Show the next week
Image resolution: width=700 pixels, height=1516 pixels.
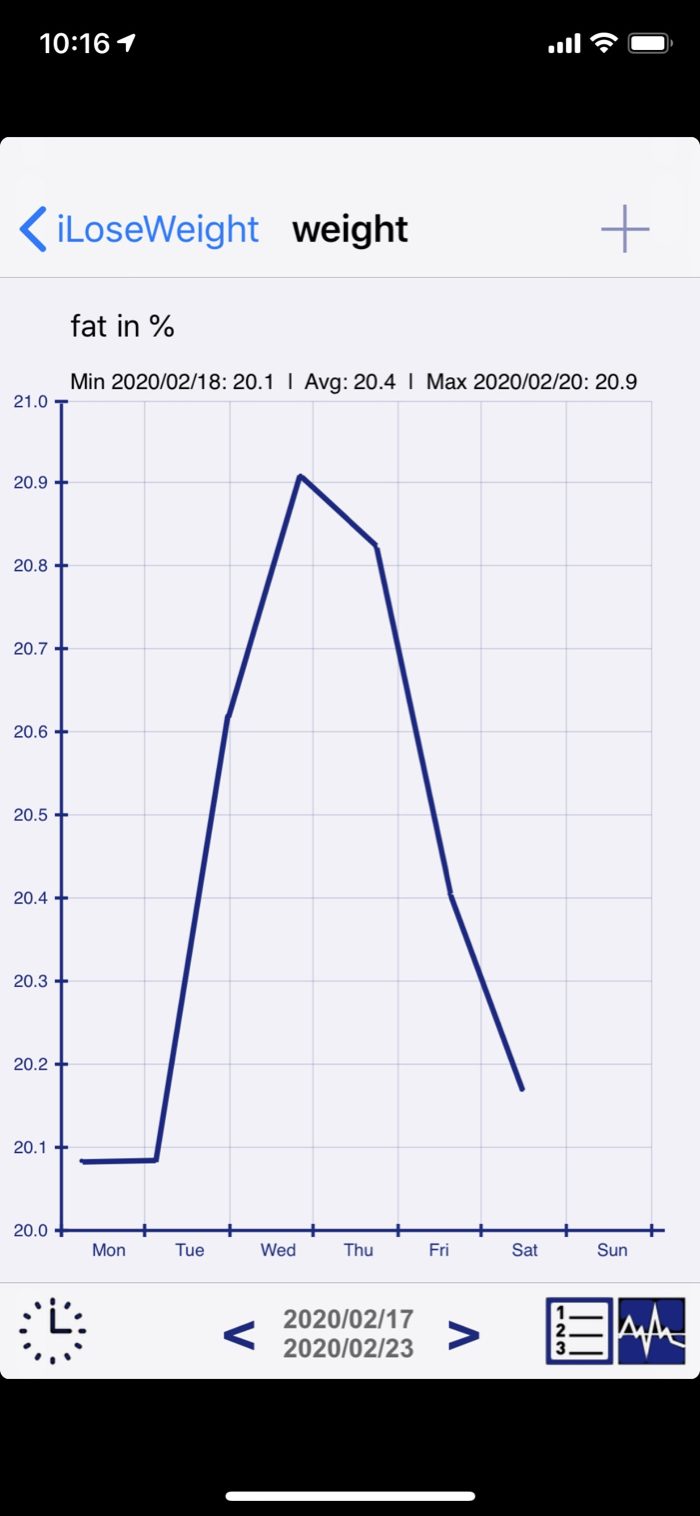pyautogui.click(x=463, y=1334)
